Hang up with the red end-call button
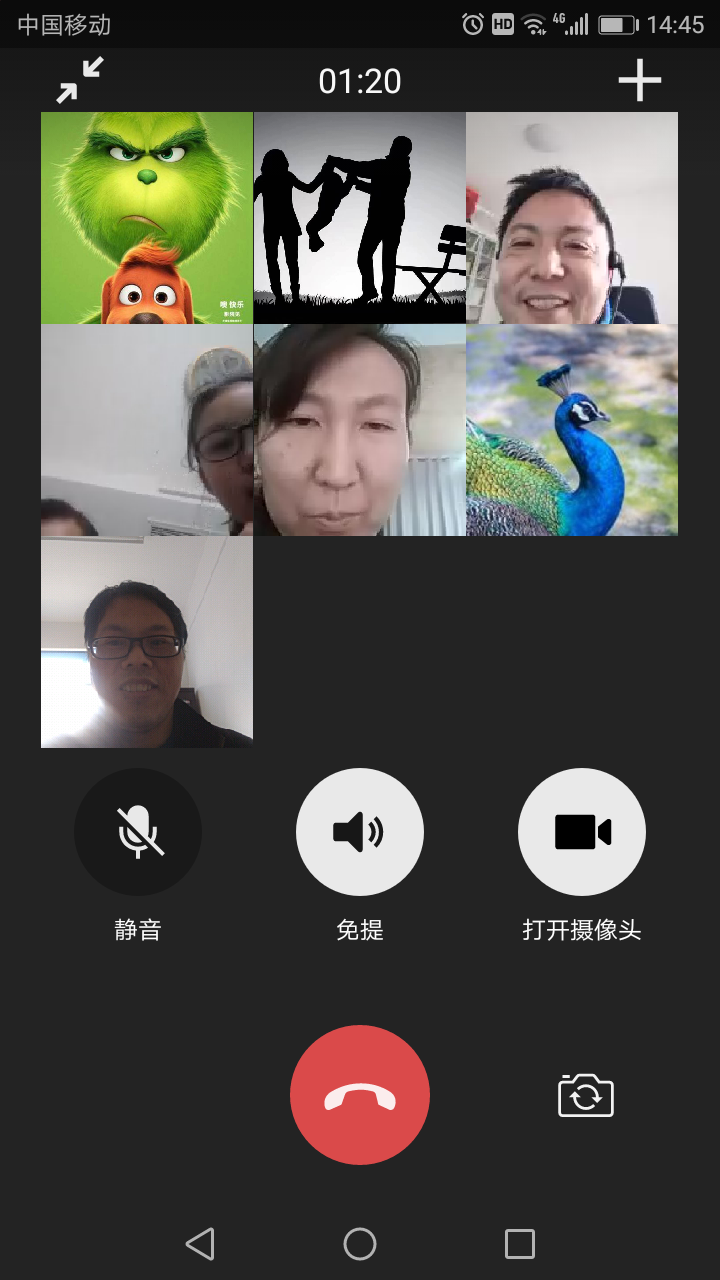This screenshot has width=720, height=1280. [x=360, y=1095]
